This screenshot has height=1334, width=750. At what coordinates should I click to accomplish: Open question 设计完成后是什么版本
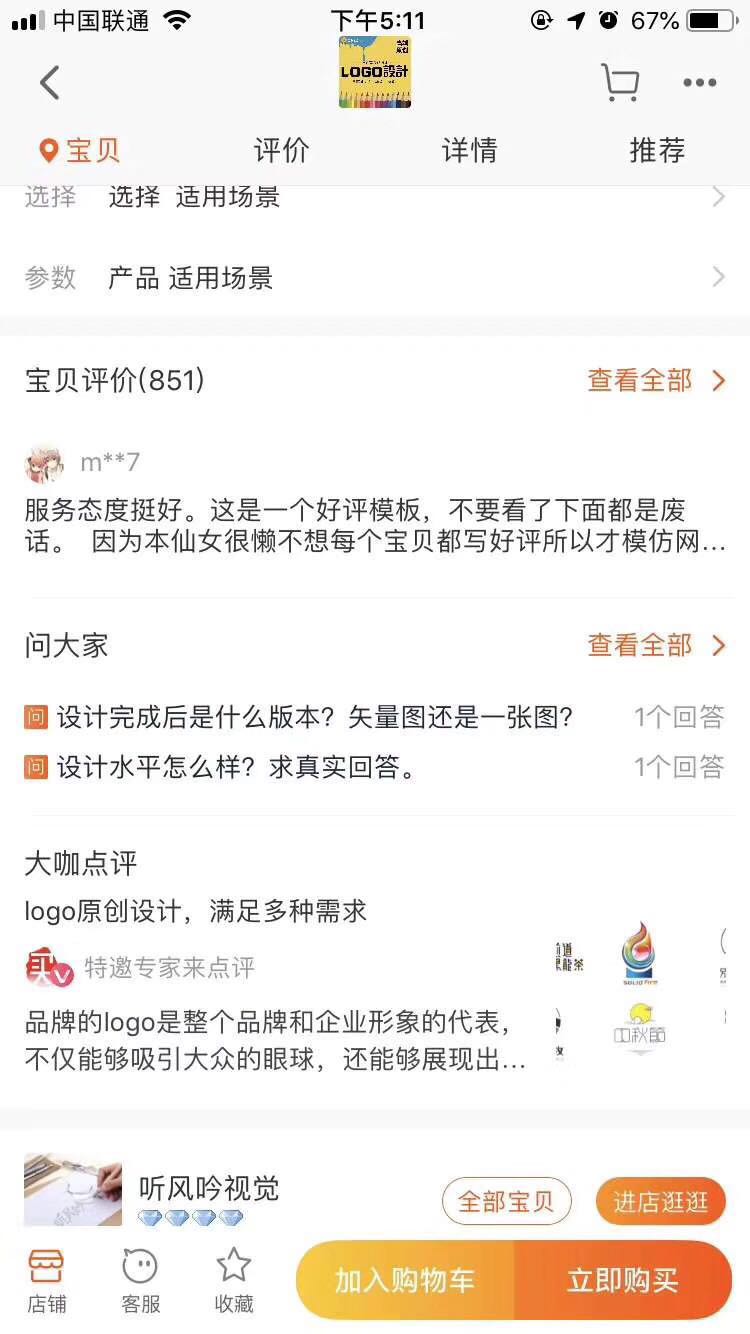(x=315, y=717)
